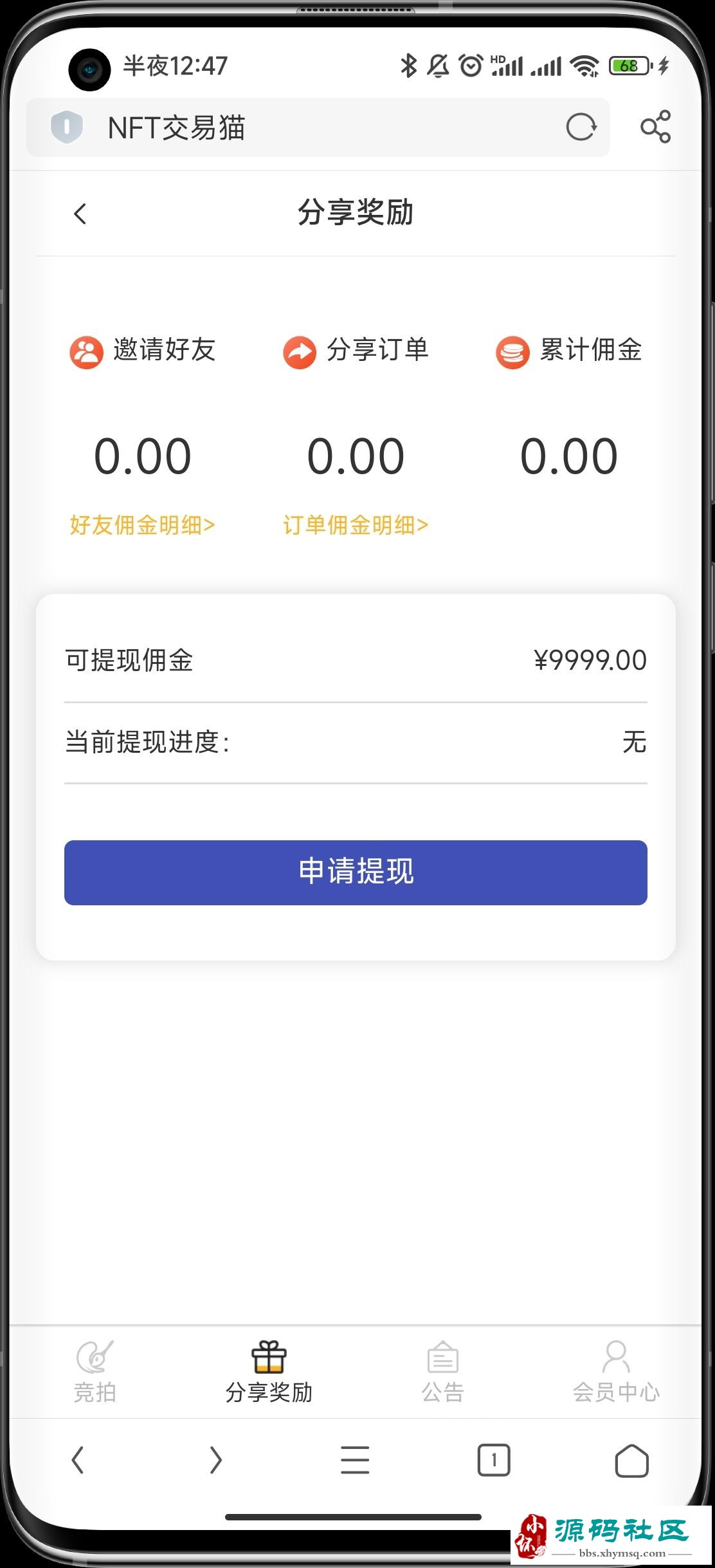Tap the 申请提现 button
The height and width of the screenshot is (1568, 715).
click(x=356, y=872)
